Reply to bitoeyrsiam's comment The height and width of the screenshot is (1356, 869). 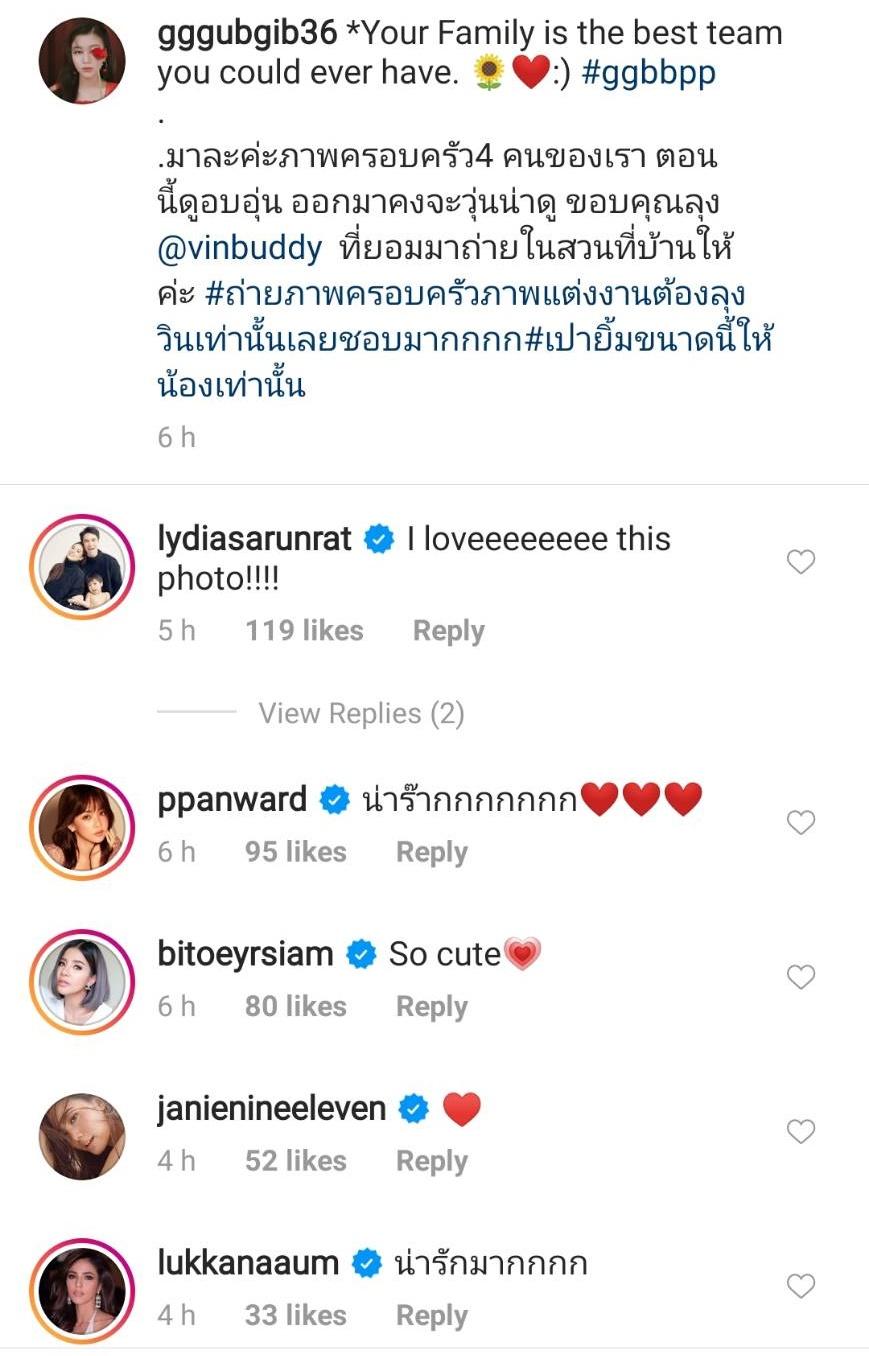(x=431, y=1006)
